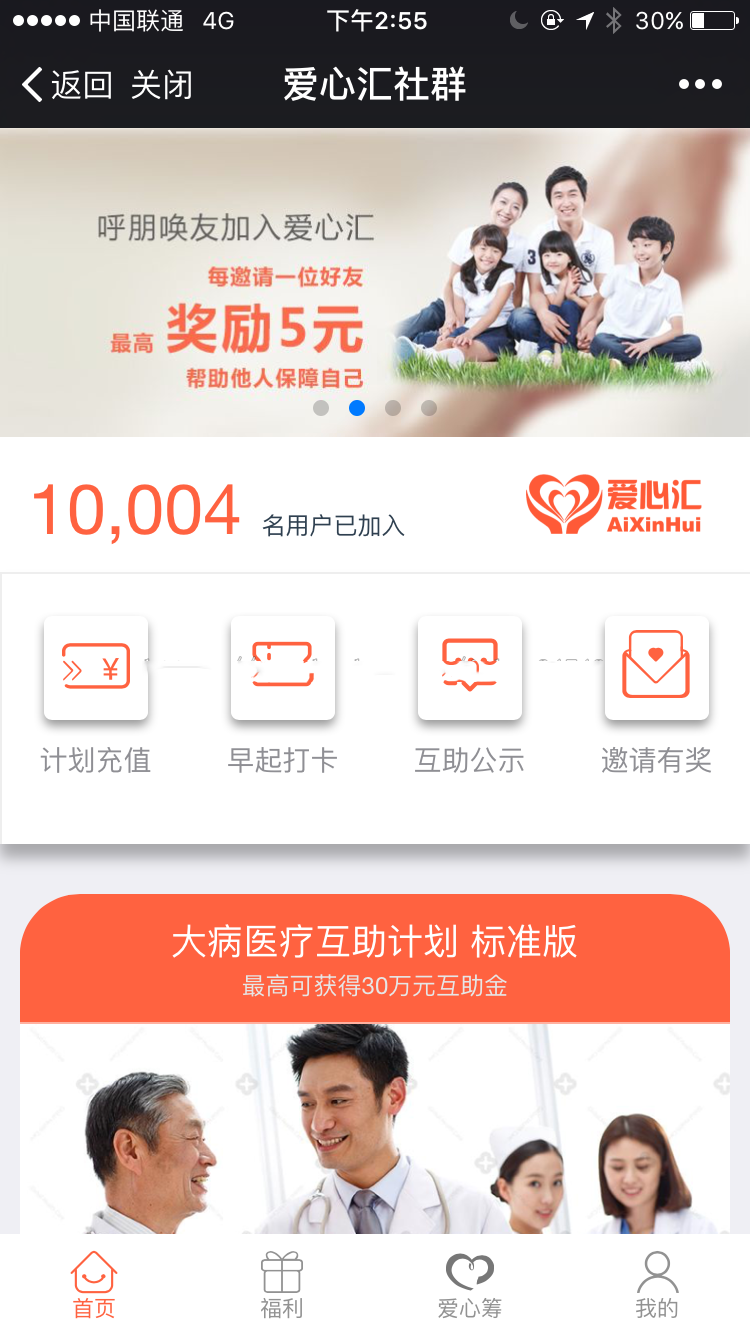Switch to the 首页 tab
This screenshot has width=750, height=1334.
click(x=94, y=1284)
